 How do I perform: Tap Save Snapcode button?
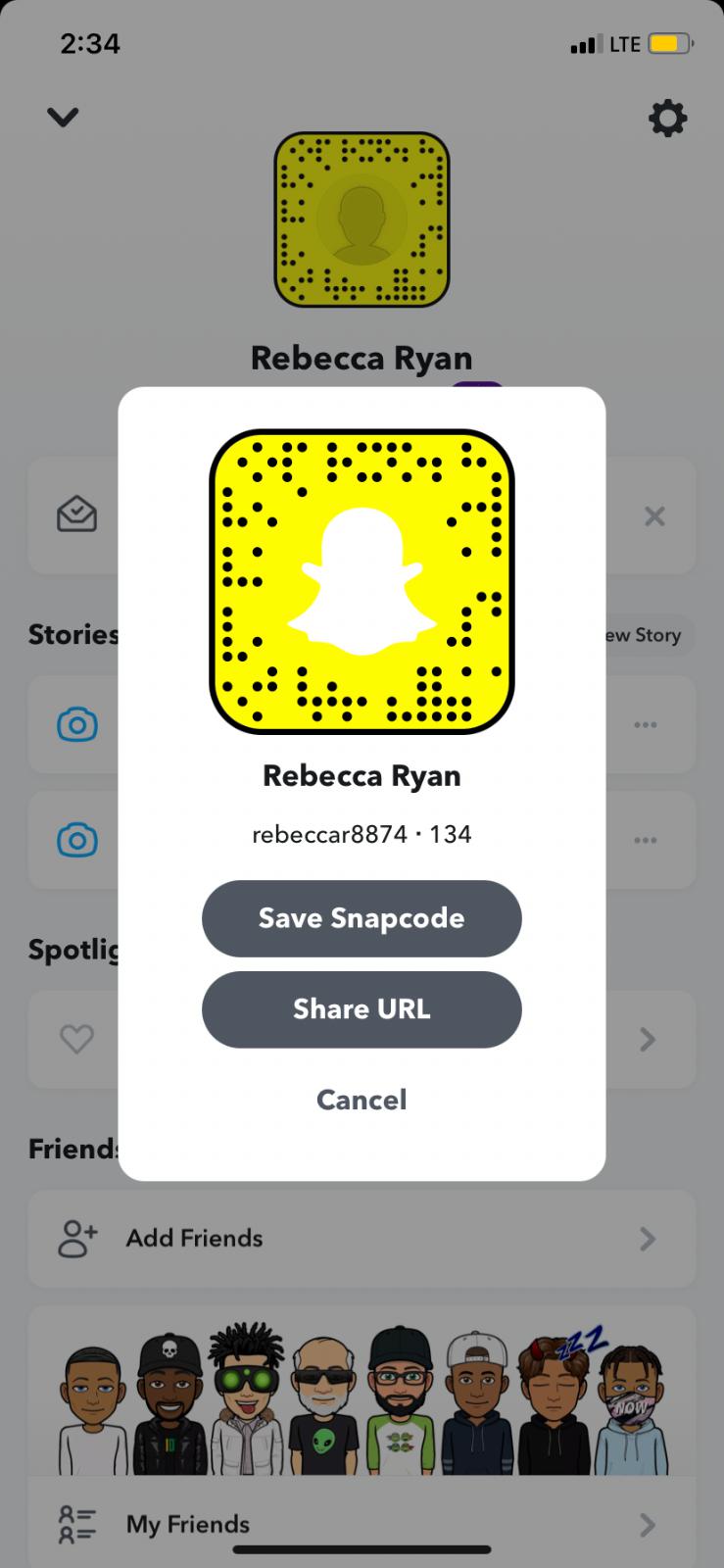[362, 918]
